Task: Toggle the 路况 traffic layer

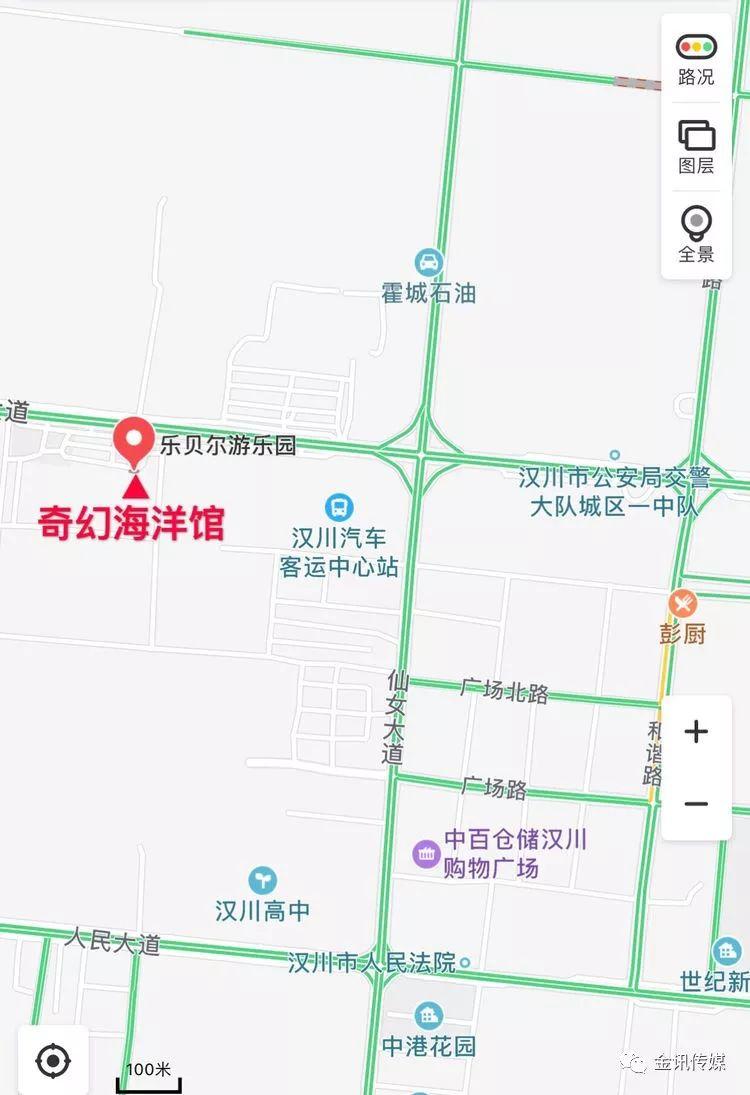Action: pos(696,57)
